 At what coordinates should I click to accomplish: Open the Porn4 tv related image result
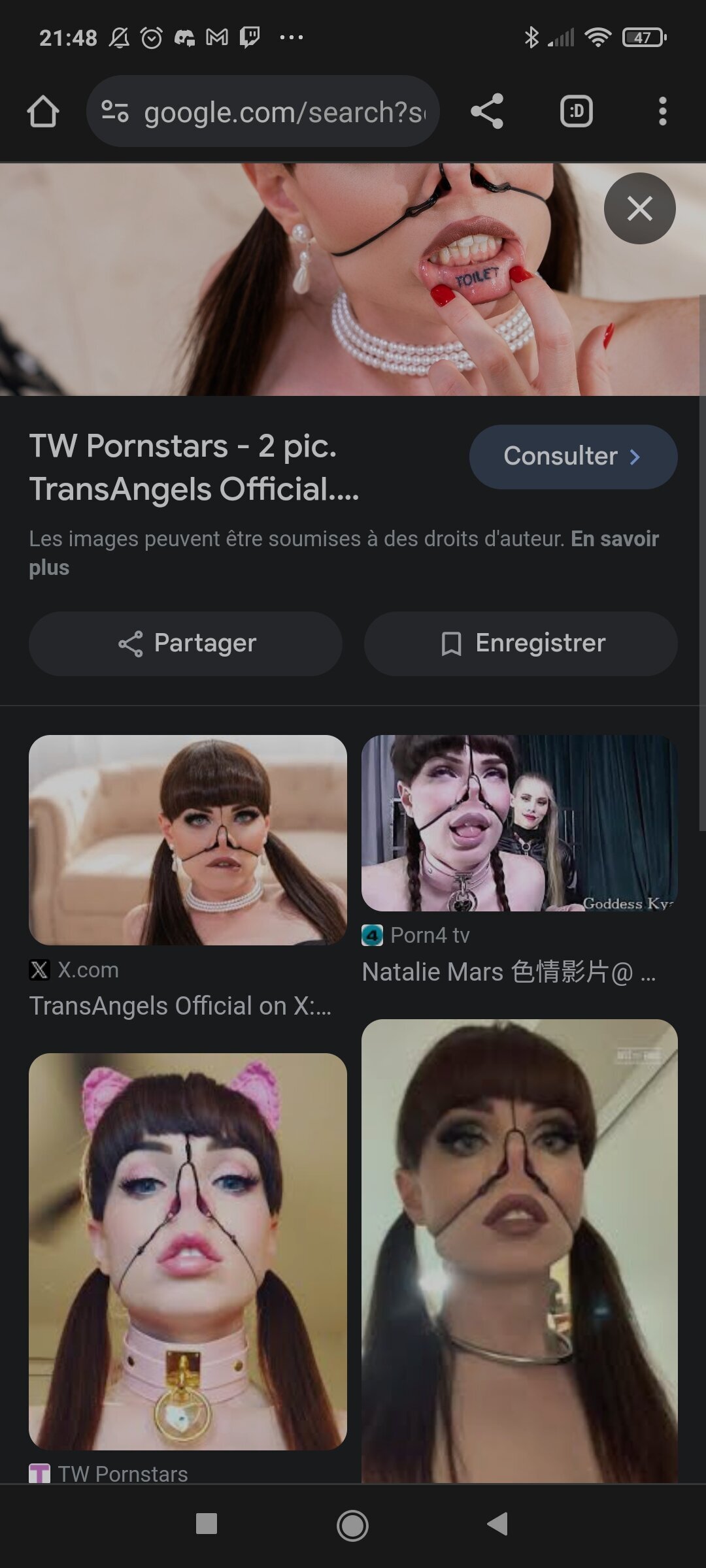tap(519, 823)
